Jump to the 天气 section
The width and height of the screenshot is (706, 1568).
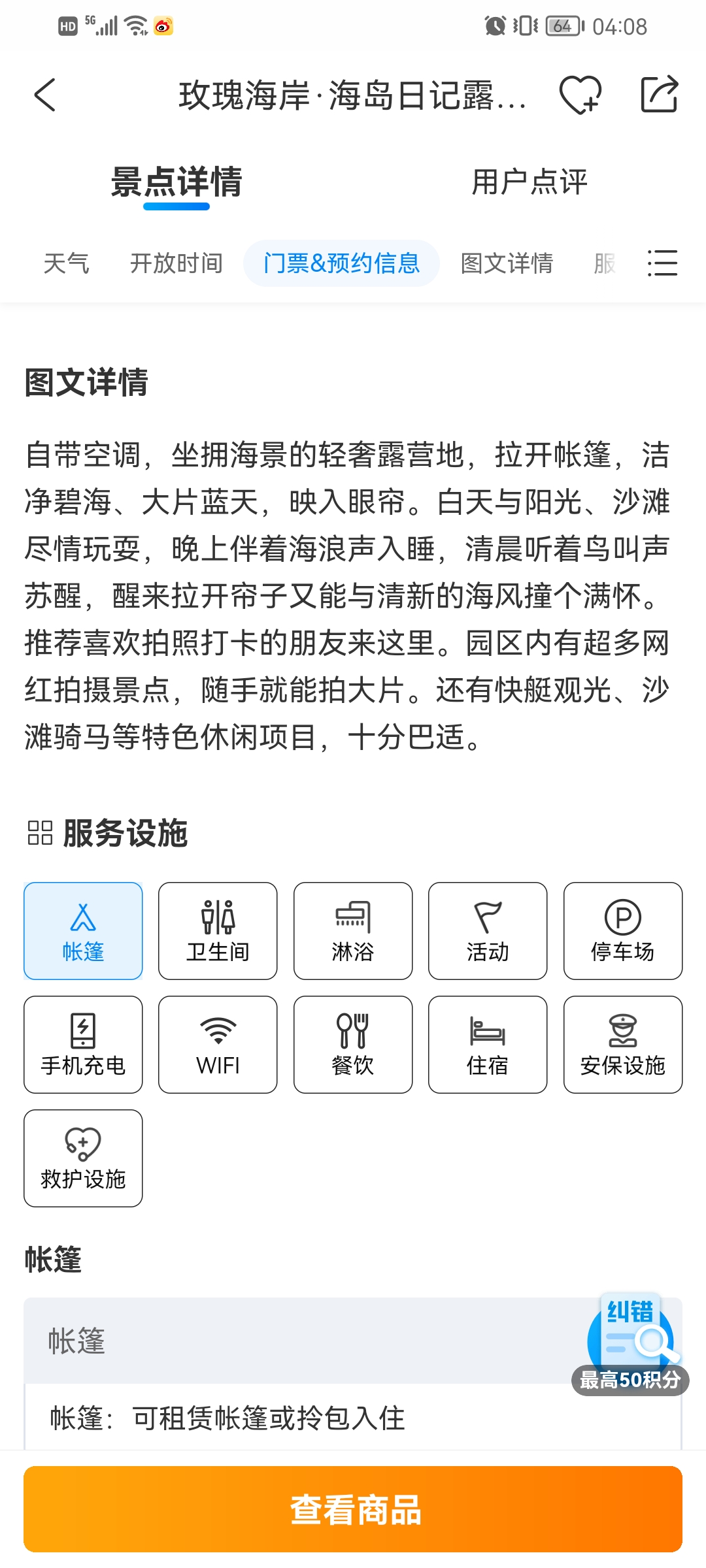point(66,263)
